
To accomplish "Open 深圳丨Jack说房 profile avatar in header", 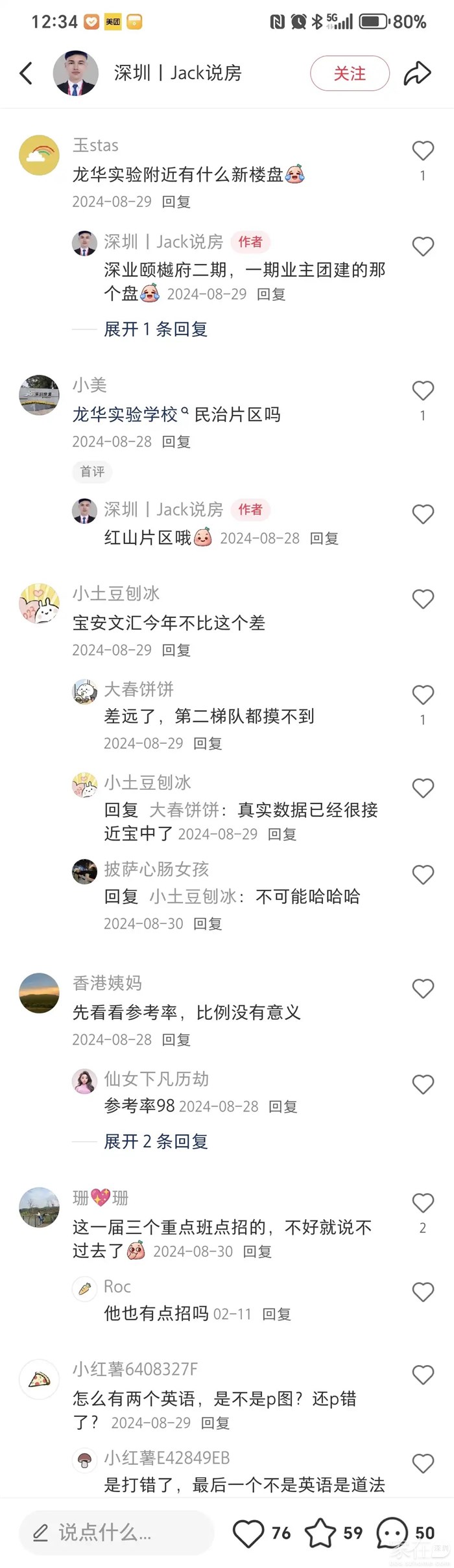I will (x=75, y=73).
